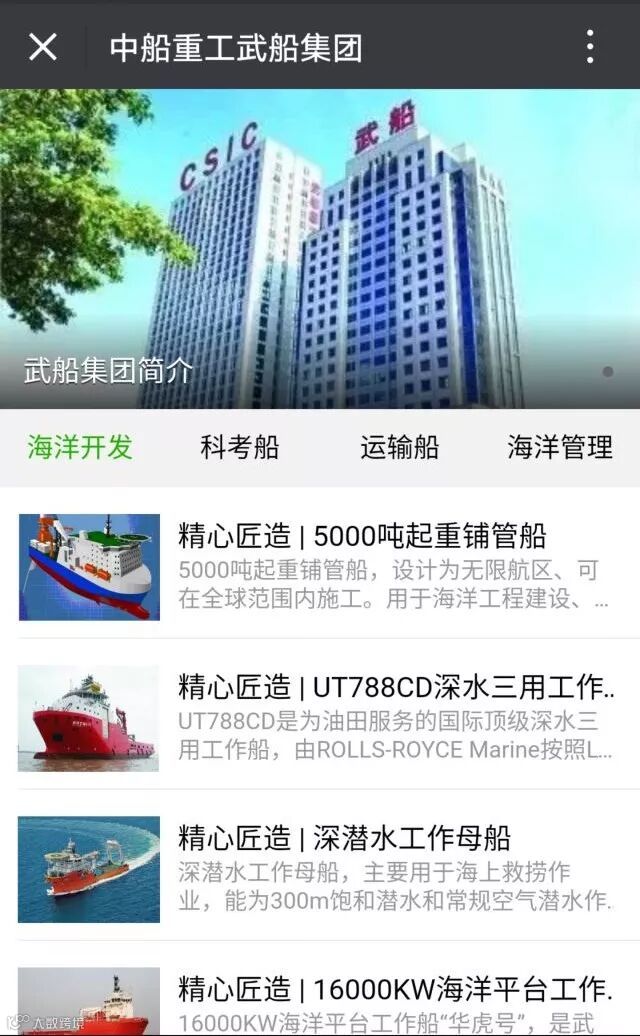Open the three-dot overflow menu

(x=590, y=47)
